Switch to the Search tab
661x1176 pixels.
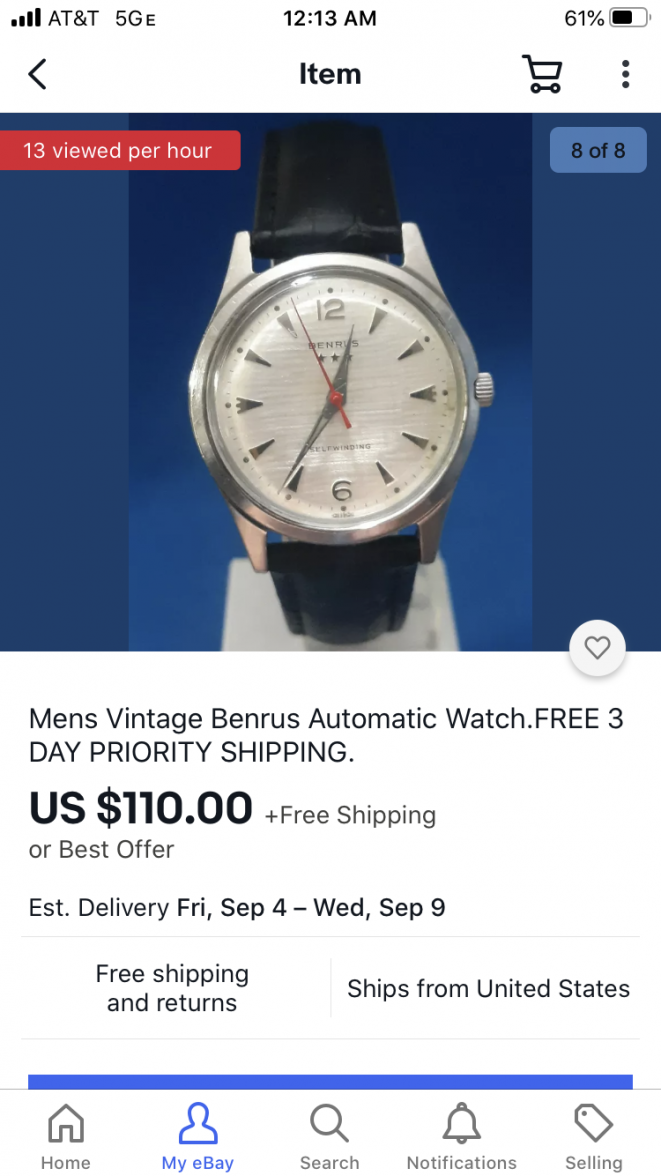pyautogui.click(x=329, y=1137)
